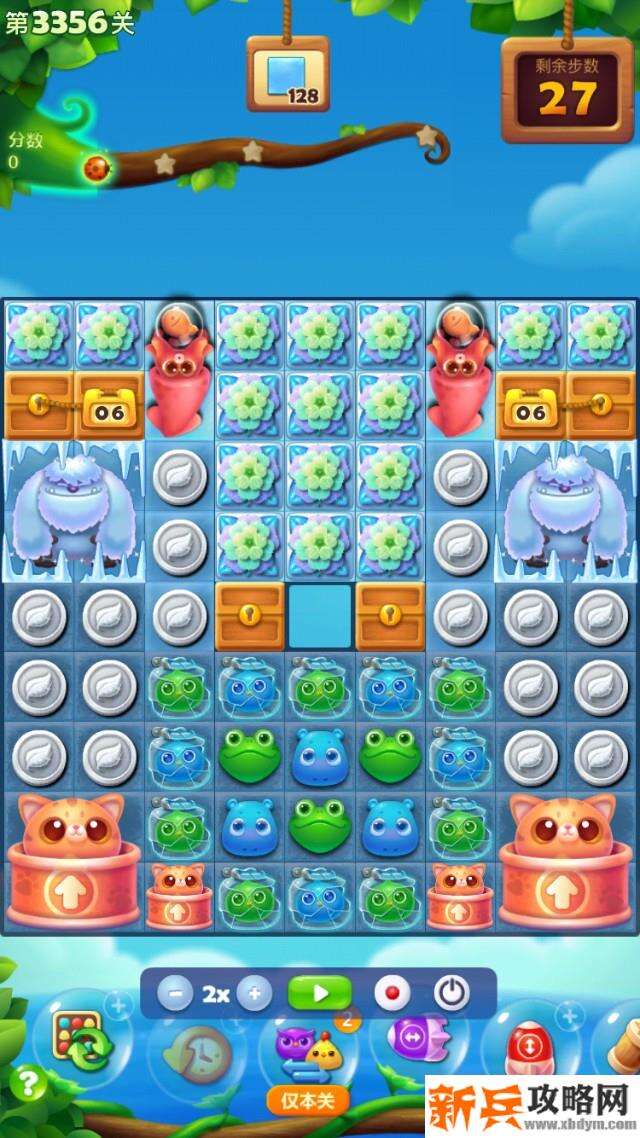Increase playback speed with the plus button
The image size is (640, 1138).
[254, 994]
